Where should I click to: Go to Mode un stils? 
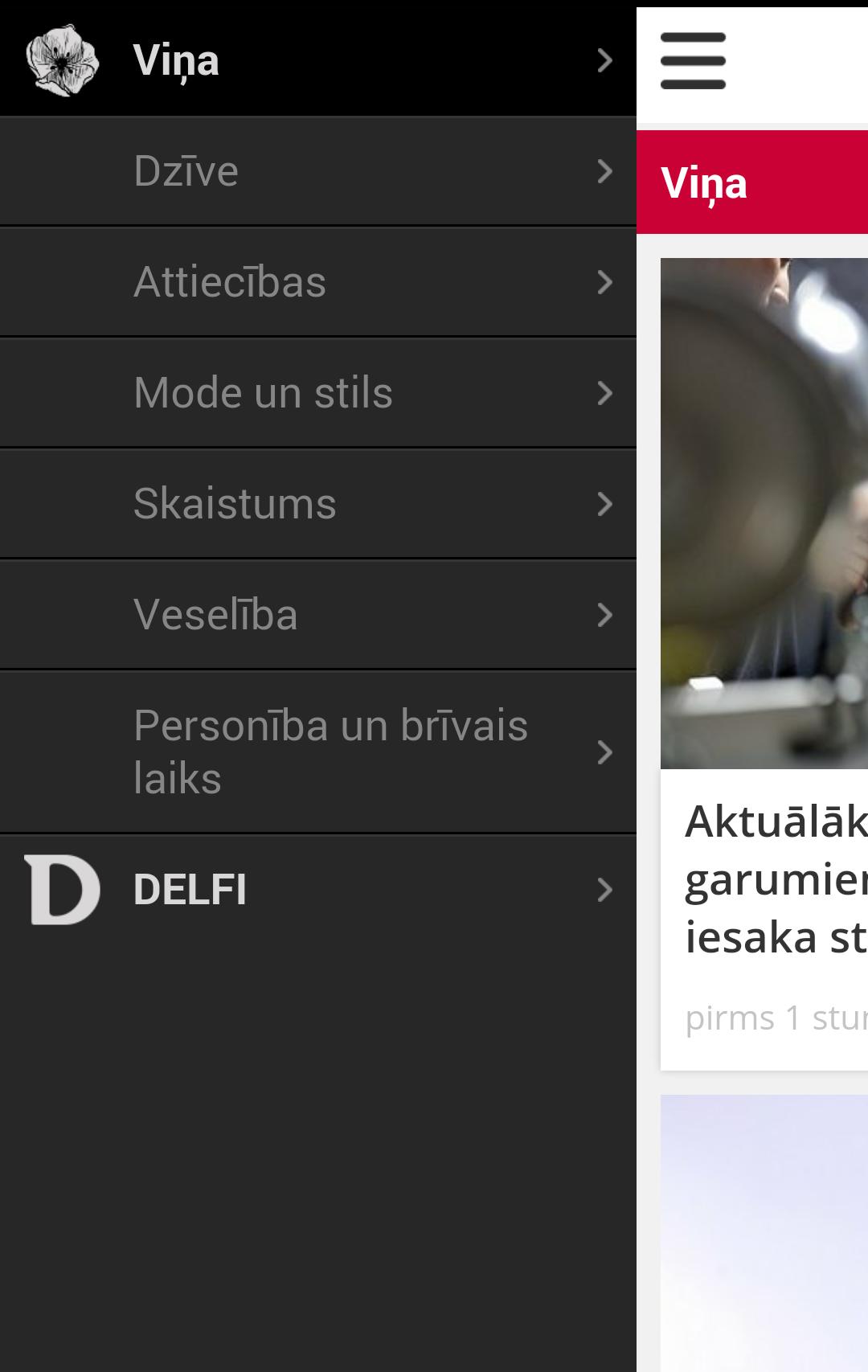pyautogui.click(x=317, y=393)
